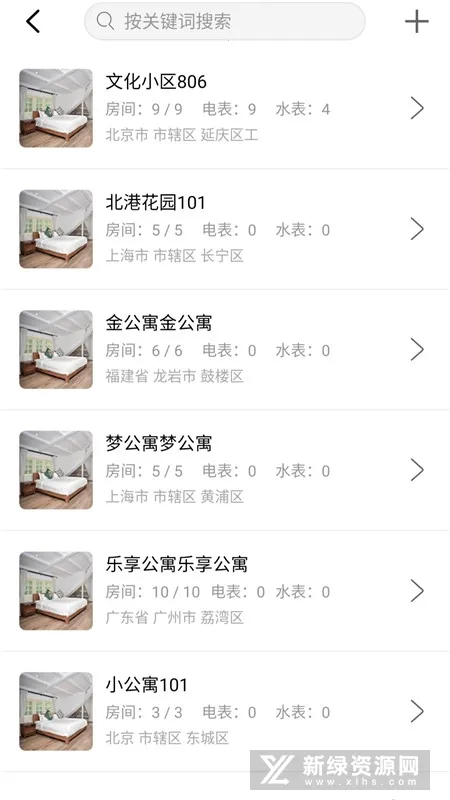Tap the keyword search box
This screenshot has width=450, height=800.
tap(224, 21)
